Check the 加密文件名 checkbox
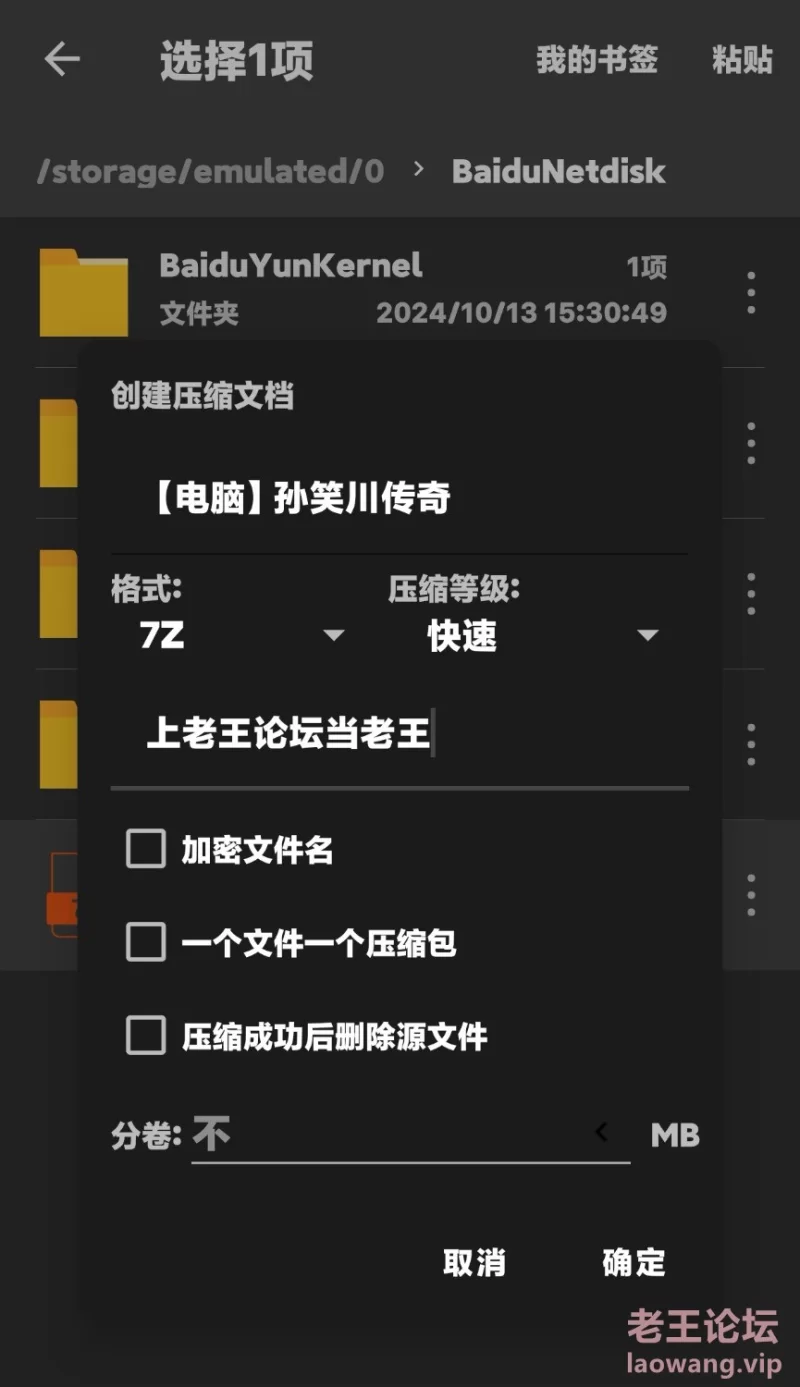The height and width of the screenshot is (1387, 800). pos(146,850)
